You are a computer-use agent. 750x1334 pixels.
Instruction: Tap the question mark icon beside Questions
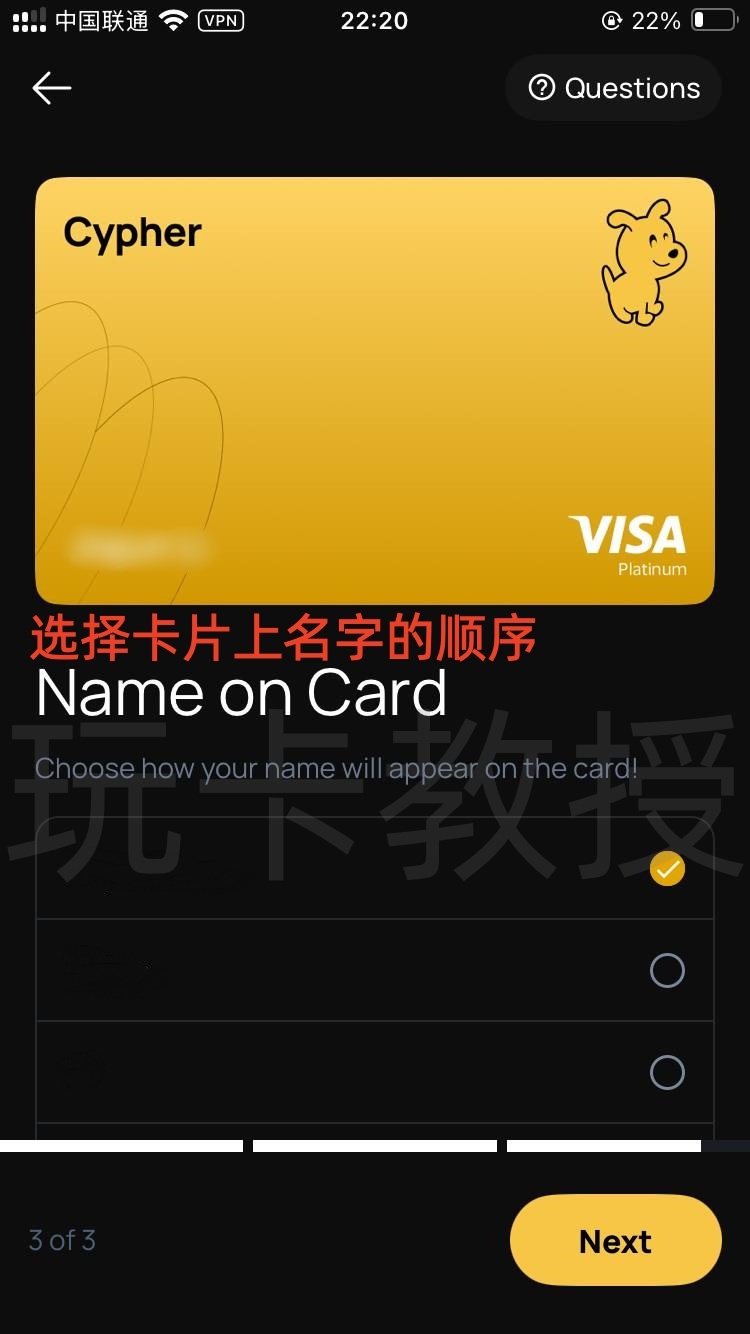pos(541,88)
